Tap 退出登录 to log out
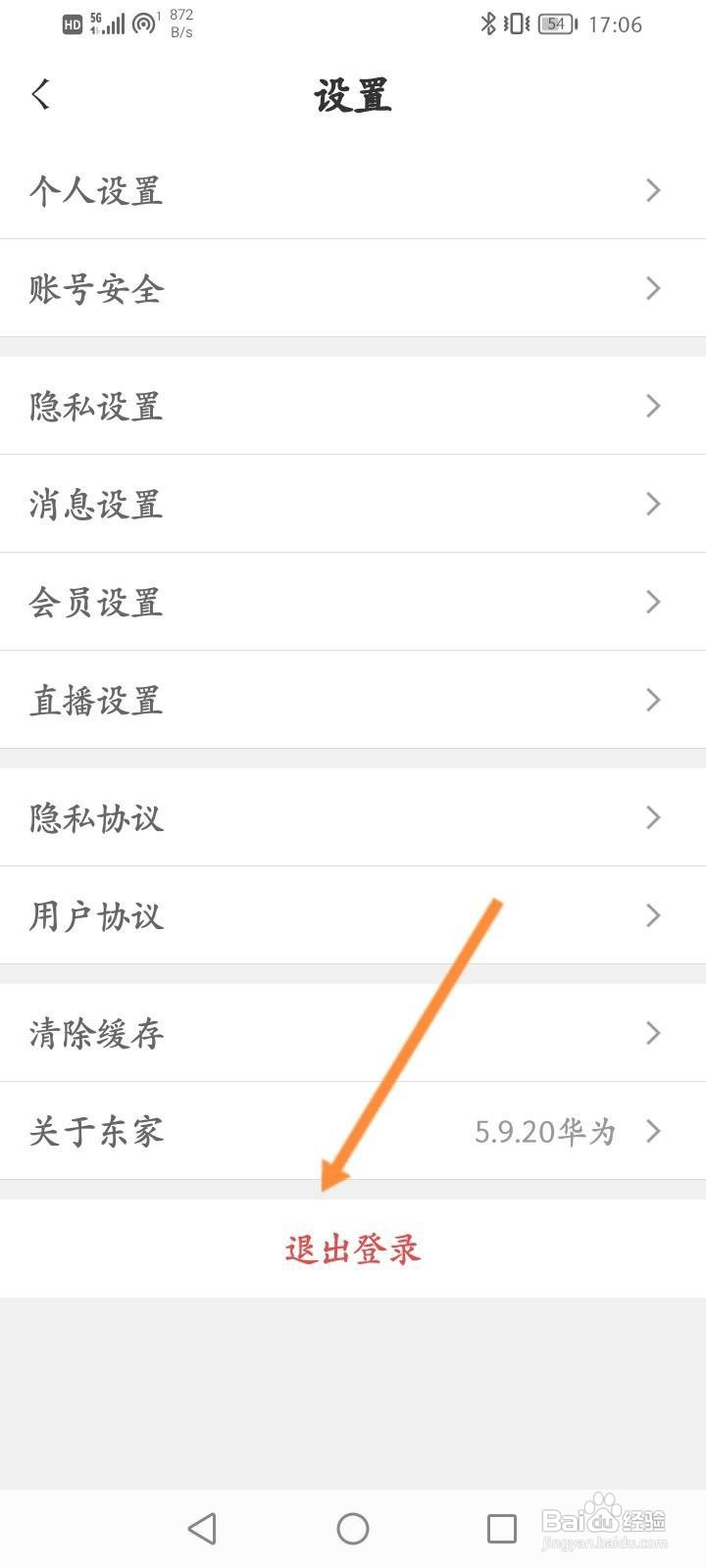This screenshot has height=1568, width=706. click(353, 1249)
